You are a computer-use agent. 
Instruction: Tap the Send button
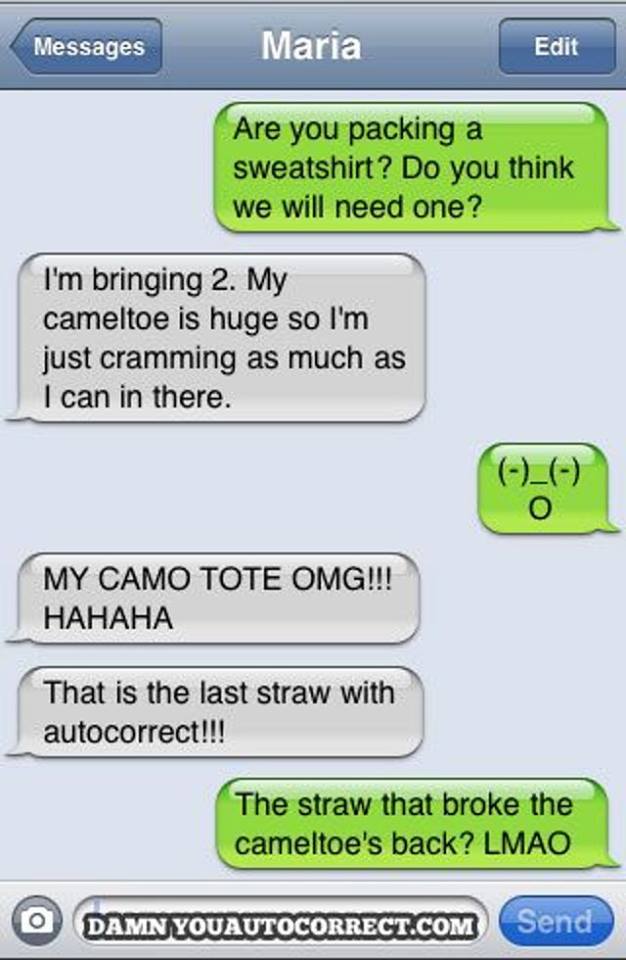point(554,921)
